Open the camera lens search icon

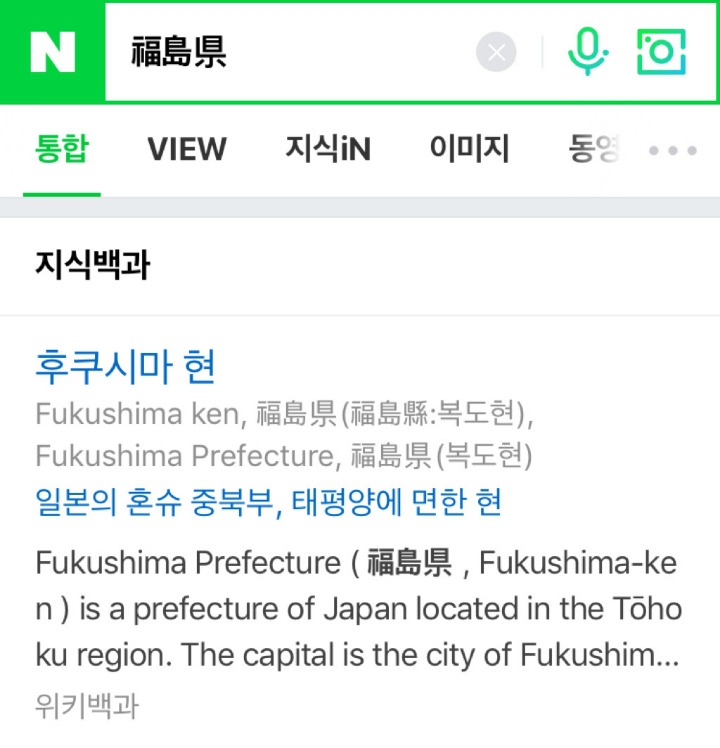click(662, 52)
